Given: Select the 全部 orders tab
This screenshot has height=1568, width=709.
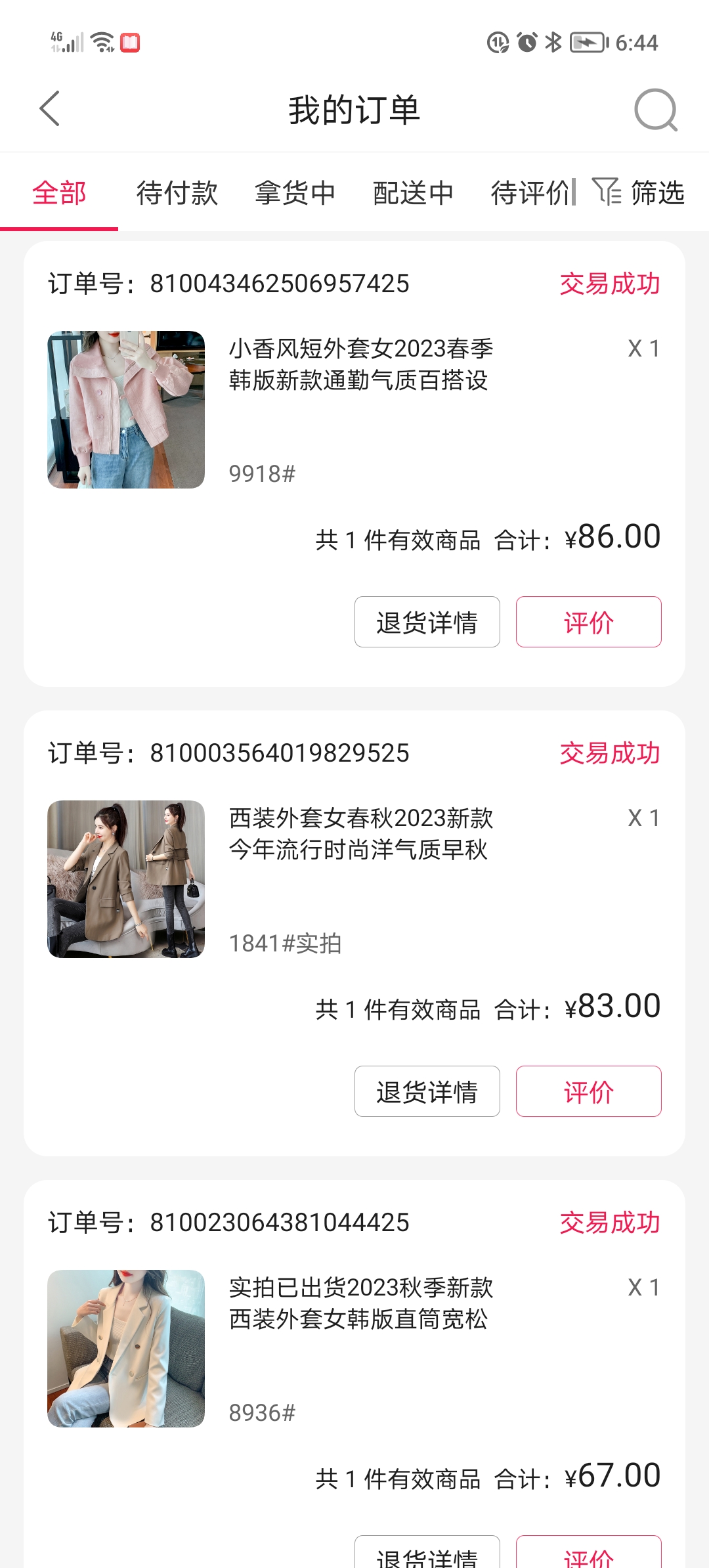Looking at the screenshot, I should click(x=59, y=193).
